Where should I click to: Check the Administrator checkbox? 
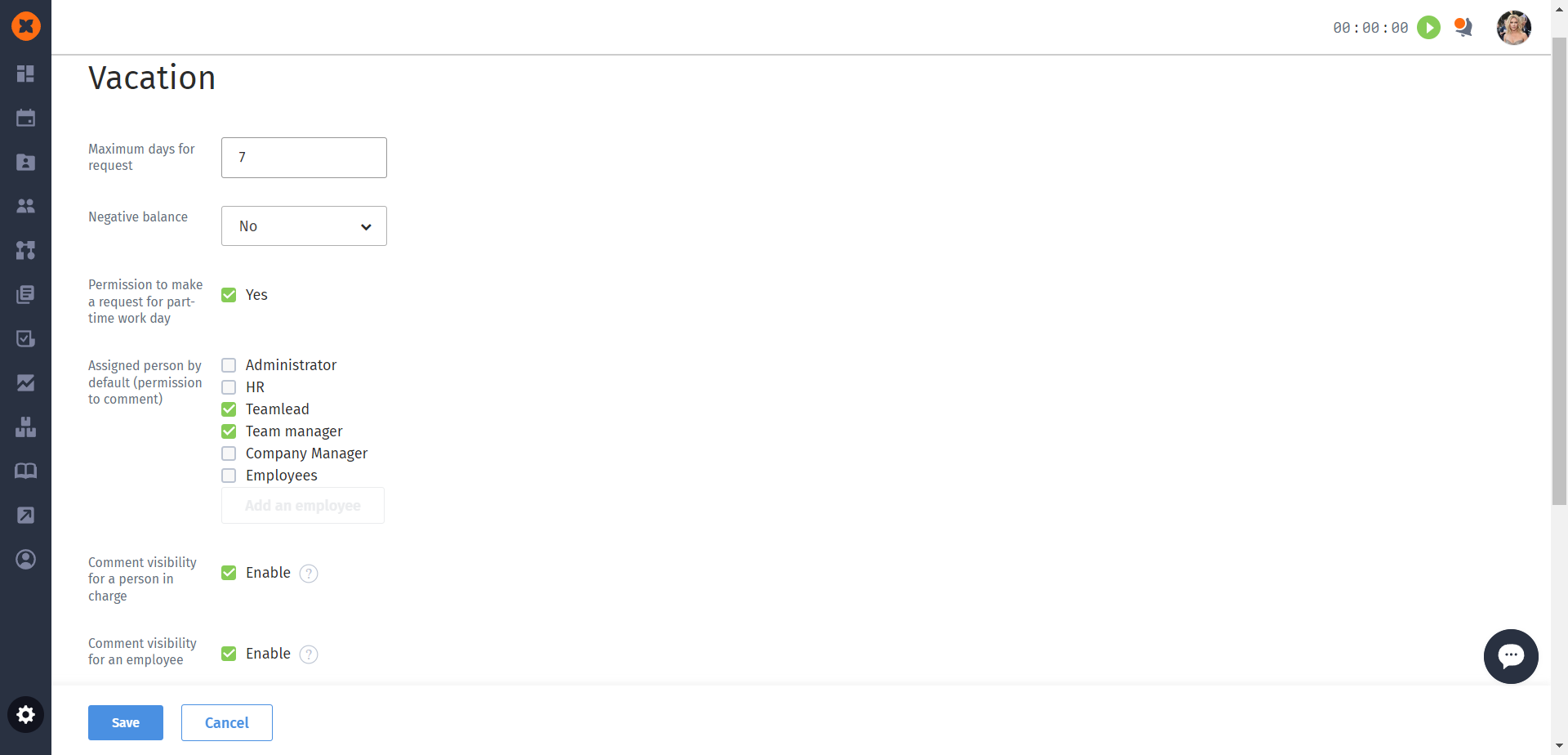pyautogui.click(x=229, y=365)
